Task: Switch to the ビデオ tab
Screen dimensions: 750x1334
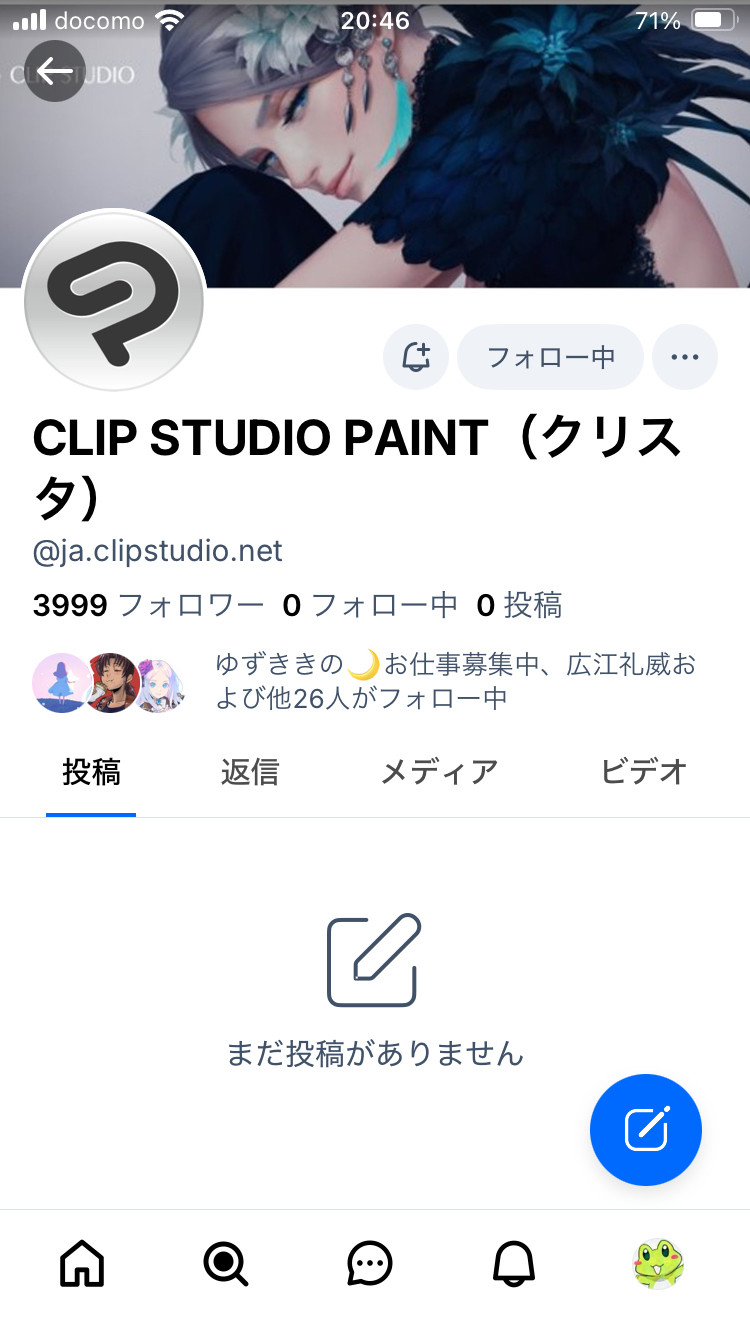Action: point(644,772)
